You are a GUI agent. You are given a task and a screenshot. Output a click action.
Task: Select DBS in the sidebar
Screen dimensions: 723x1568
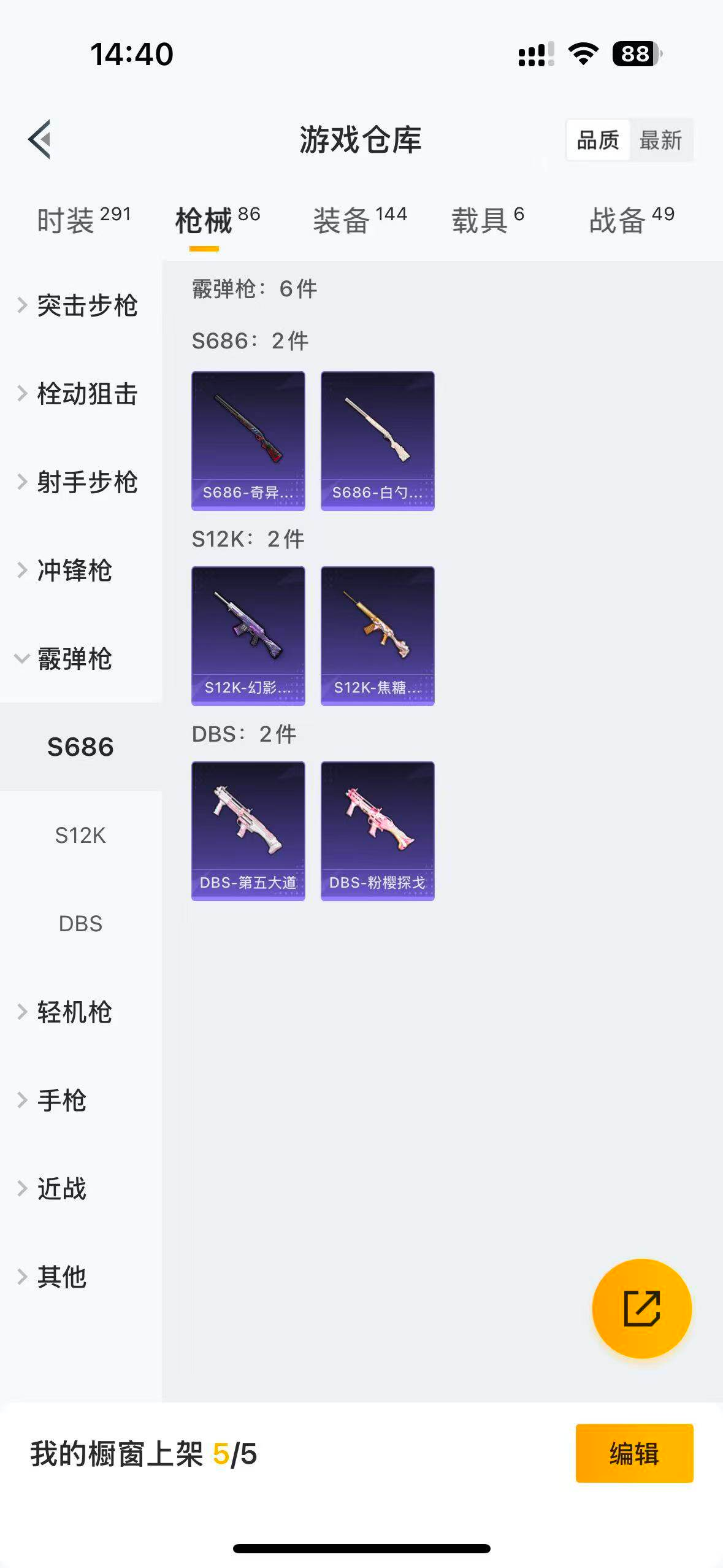pyautogui.click(x=80, y=924)
